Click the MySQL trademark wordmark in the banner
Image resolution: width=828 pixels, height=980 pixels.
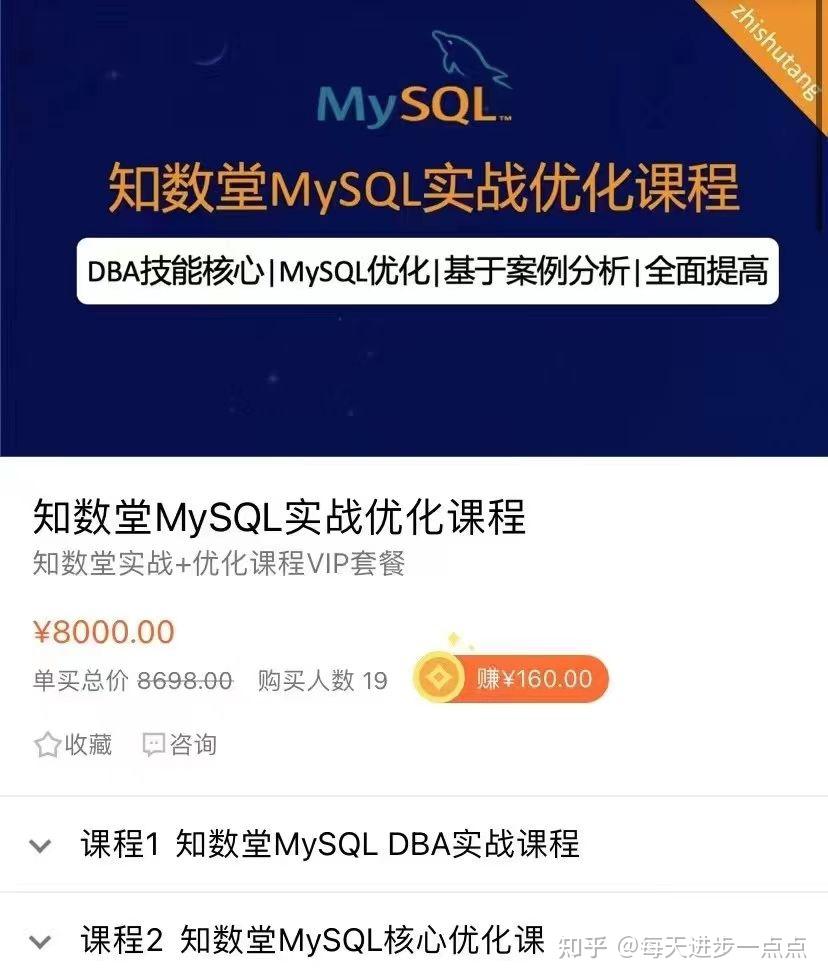415,103
